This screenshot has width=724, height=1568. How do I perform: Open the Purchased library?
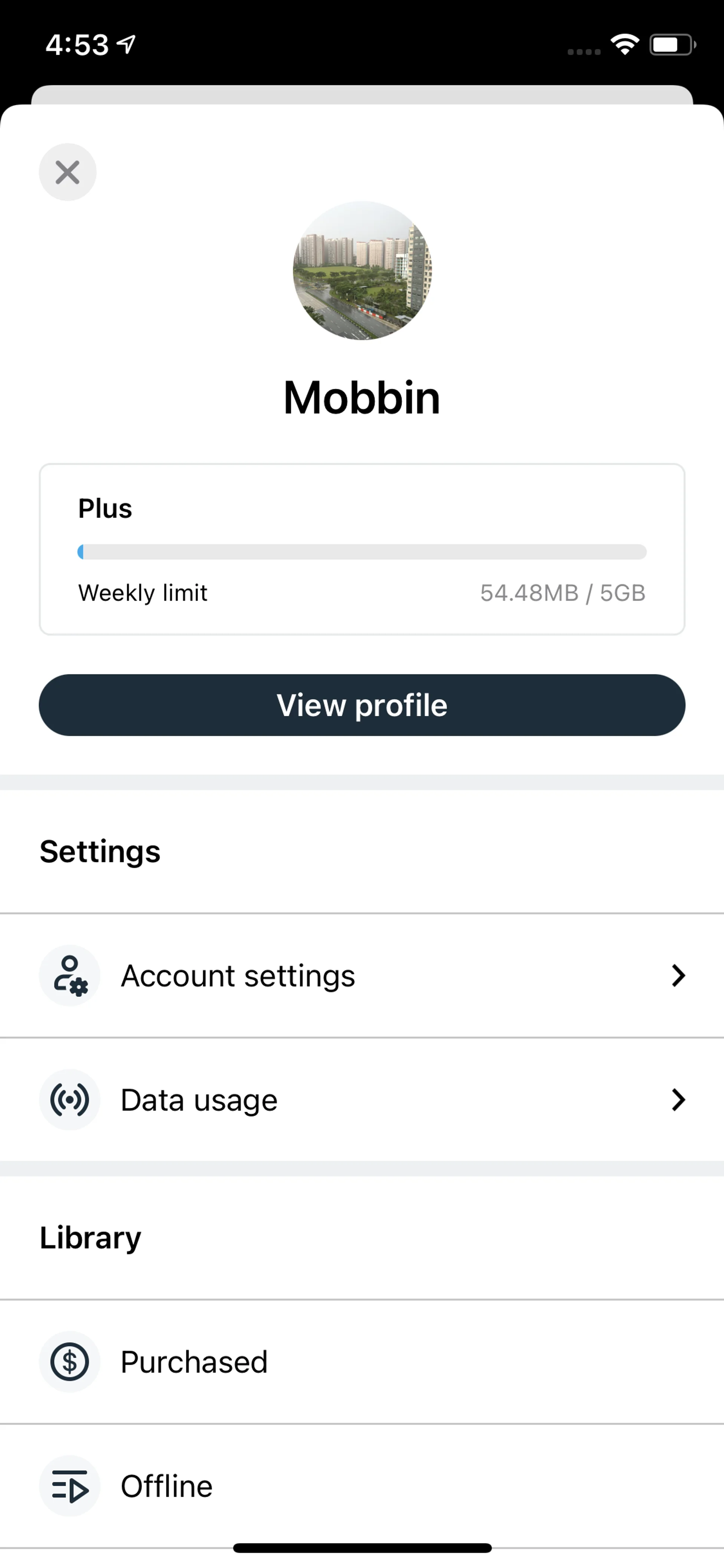[x=362, y=1362]
